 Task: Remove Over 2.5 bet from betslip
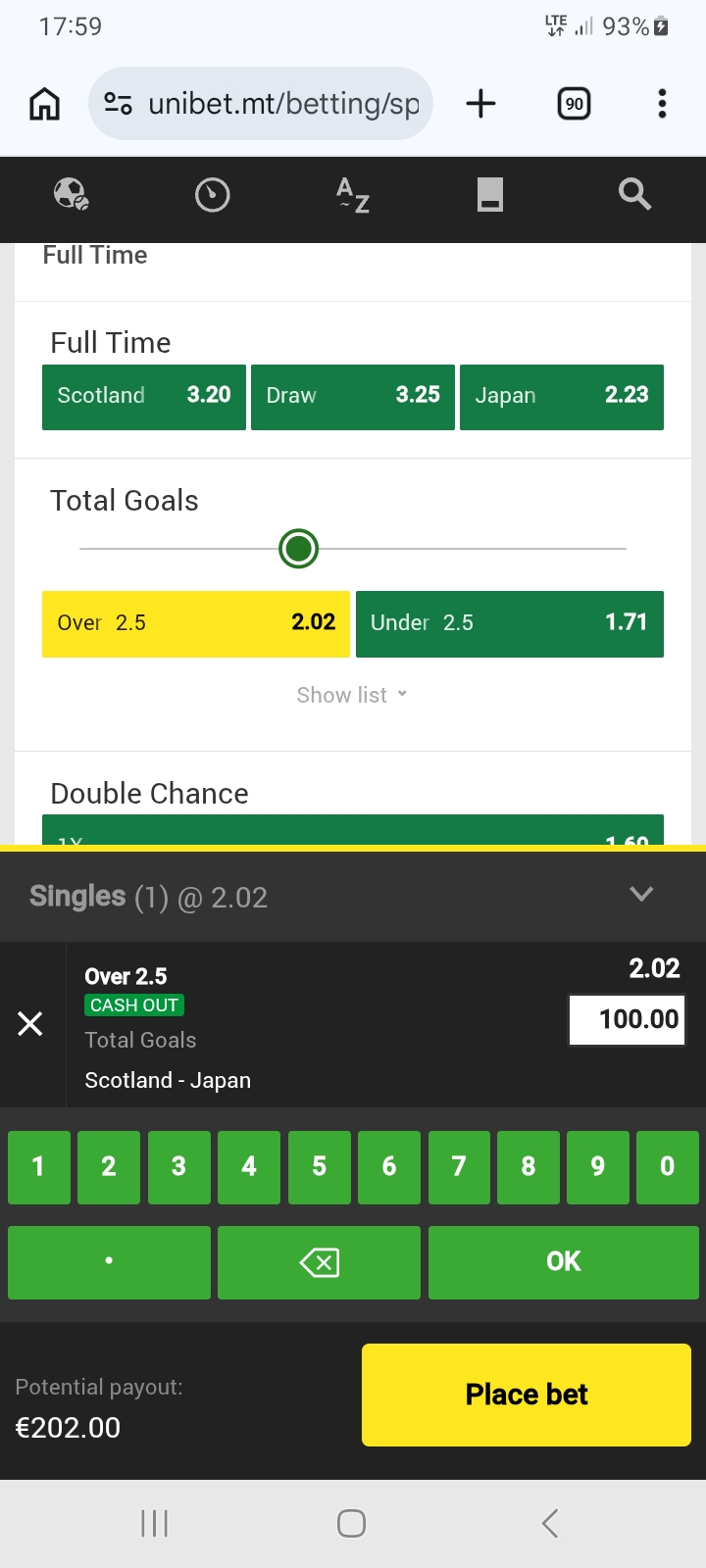30,1024
